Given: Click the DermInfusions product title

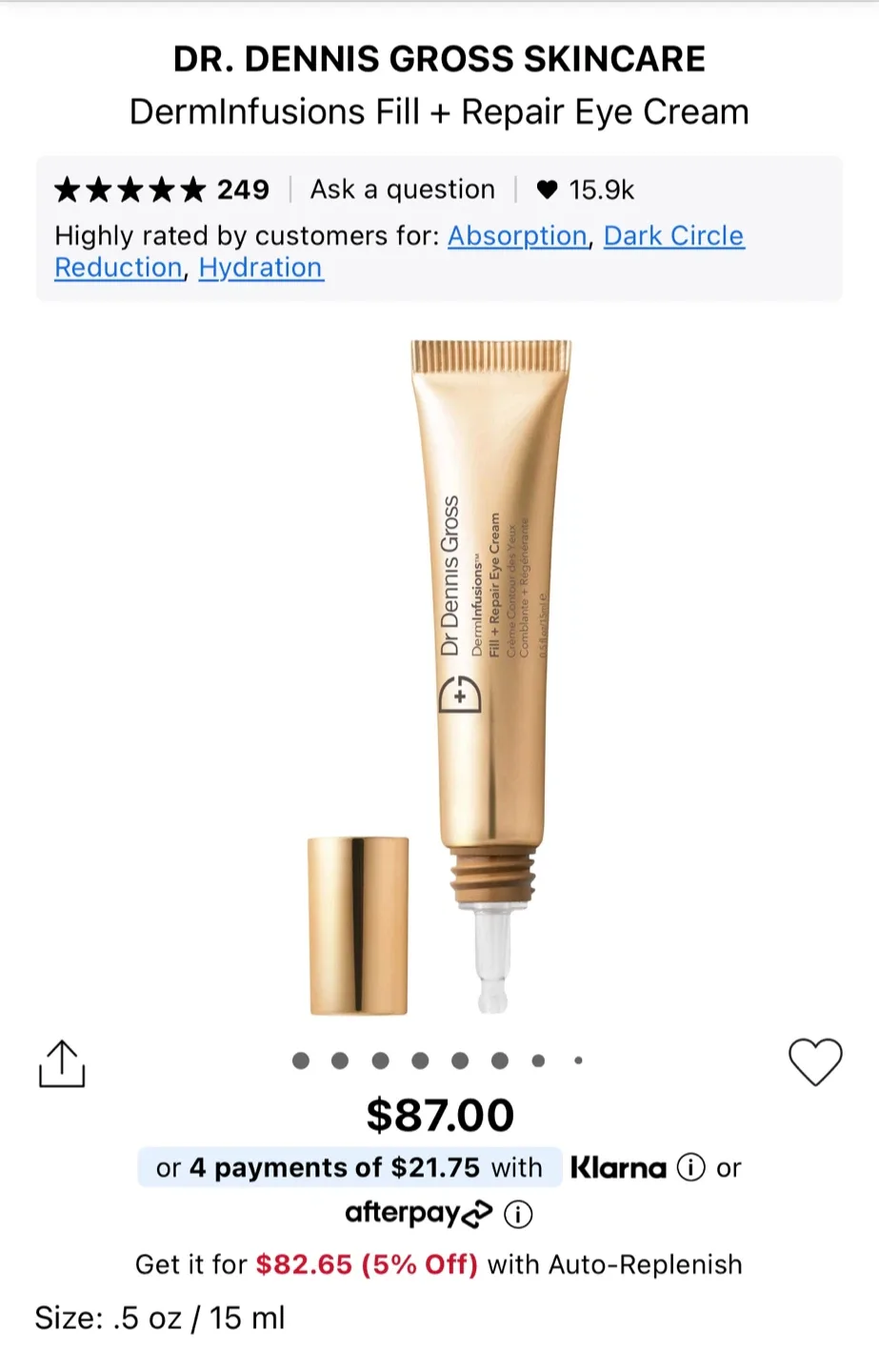Looking at the screenshot, I should [x=439, y=111].
